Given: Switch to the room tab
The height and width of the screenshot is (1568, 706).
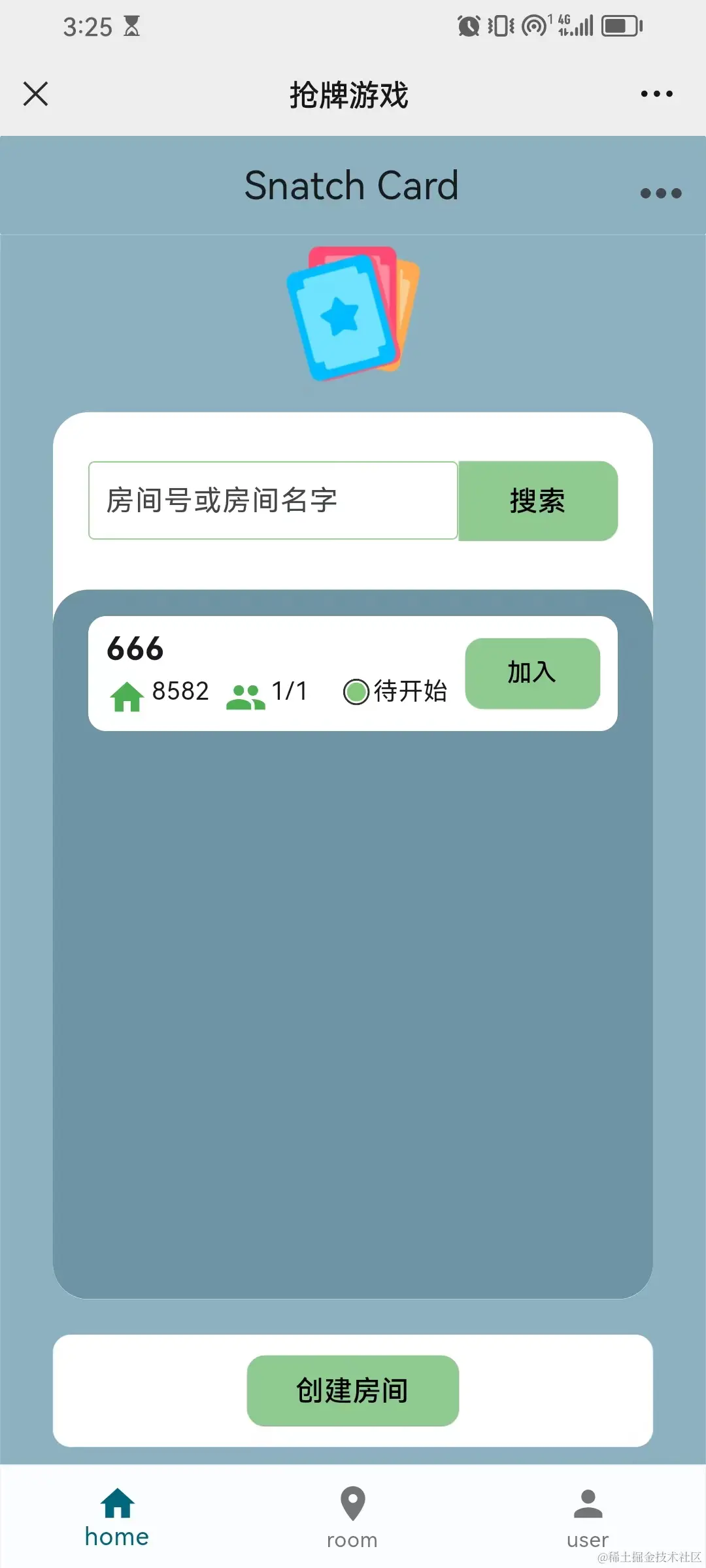Looking at the screenshot, I should 352,1516.
